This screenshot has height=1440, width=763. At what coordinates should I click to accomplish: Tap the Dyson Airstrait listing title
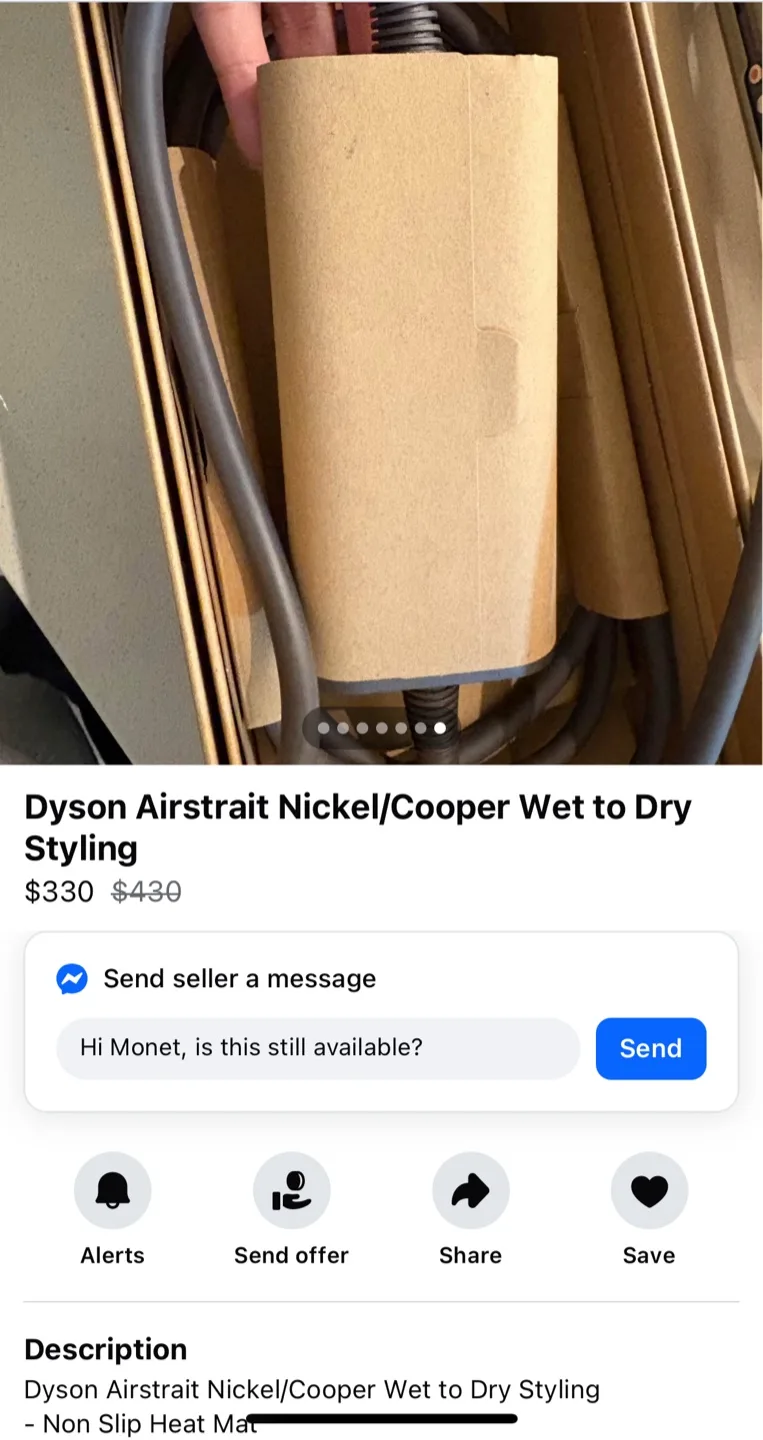(357, 827)
